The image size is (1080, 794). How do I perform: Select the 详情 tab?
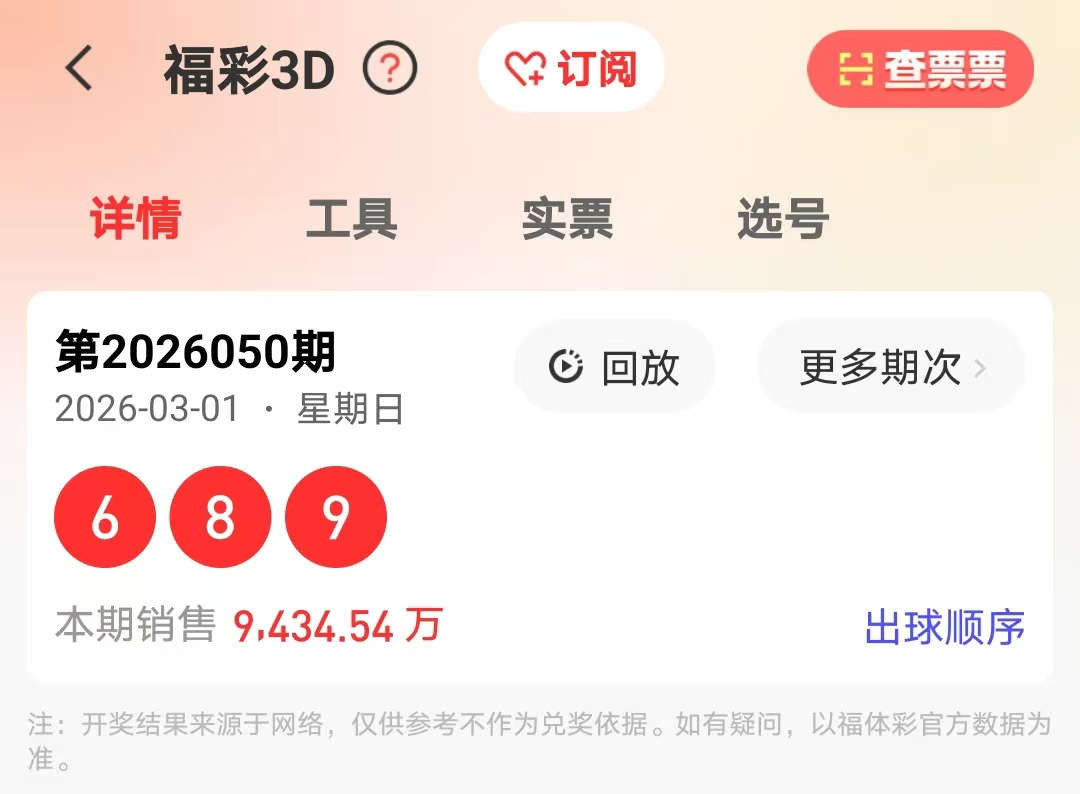pyautogui.click(x=136, y=219)
